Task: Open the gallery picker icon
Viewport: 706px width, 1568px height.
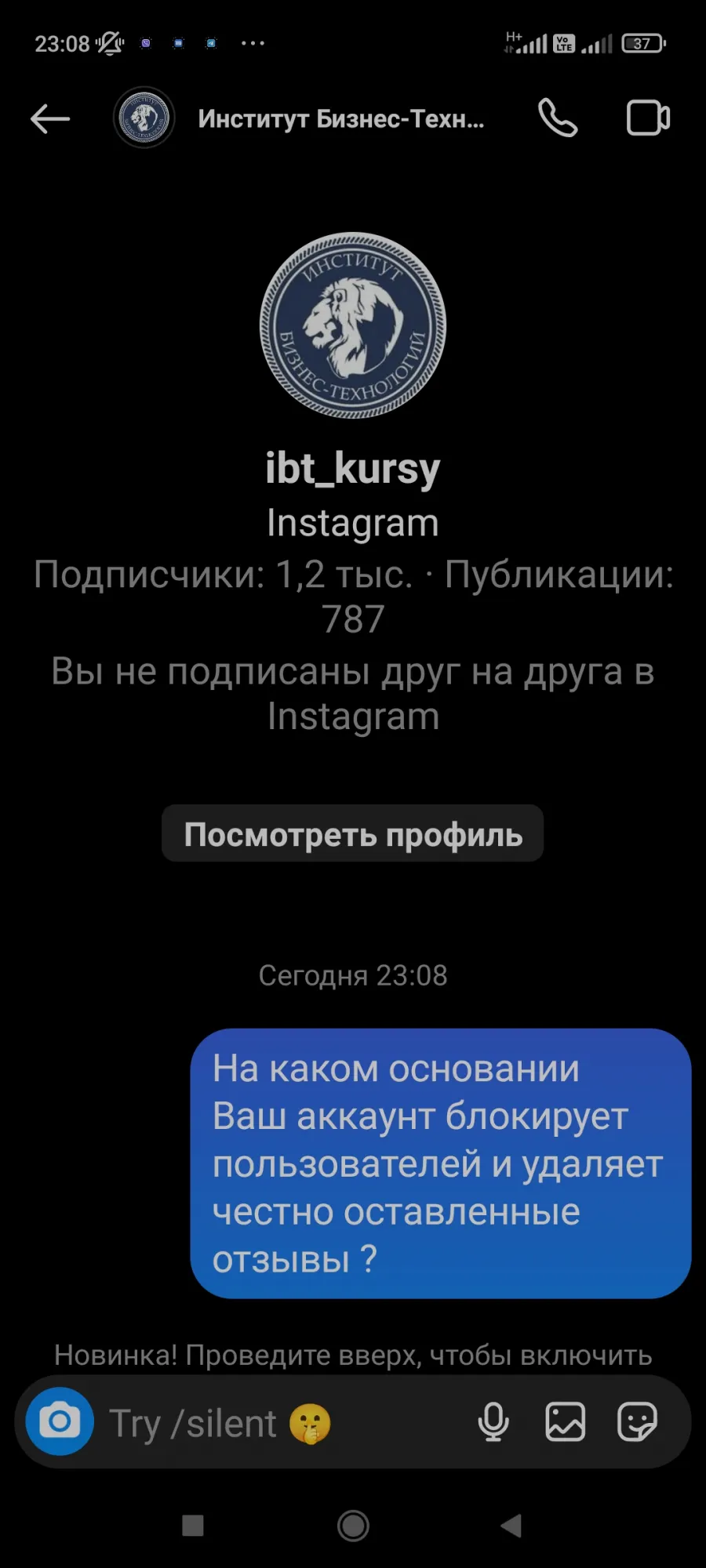Action: click(x=566, y=1421)
